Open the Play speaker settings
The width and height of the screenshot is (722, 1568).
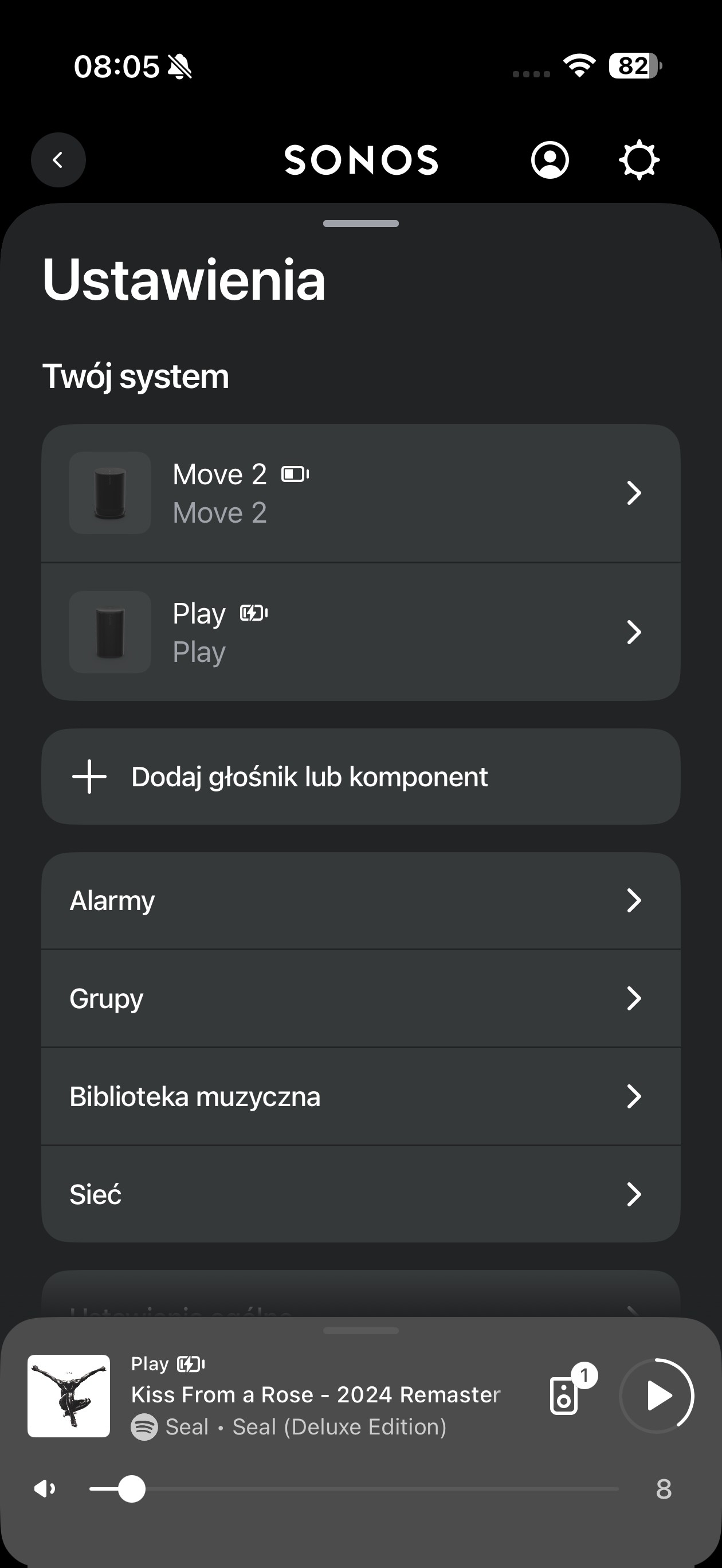point(360,632)
